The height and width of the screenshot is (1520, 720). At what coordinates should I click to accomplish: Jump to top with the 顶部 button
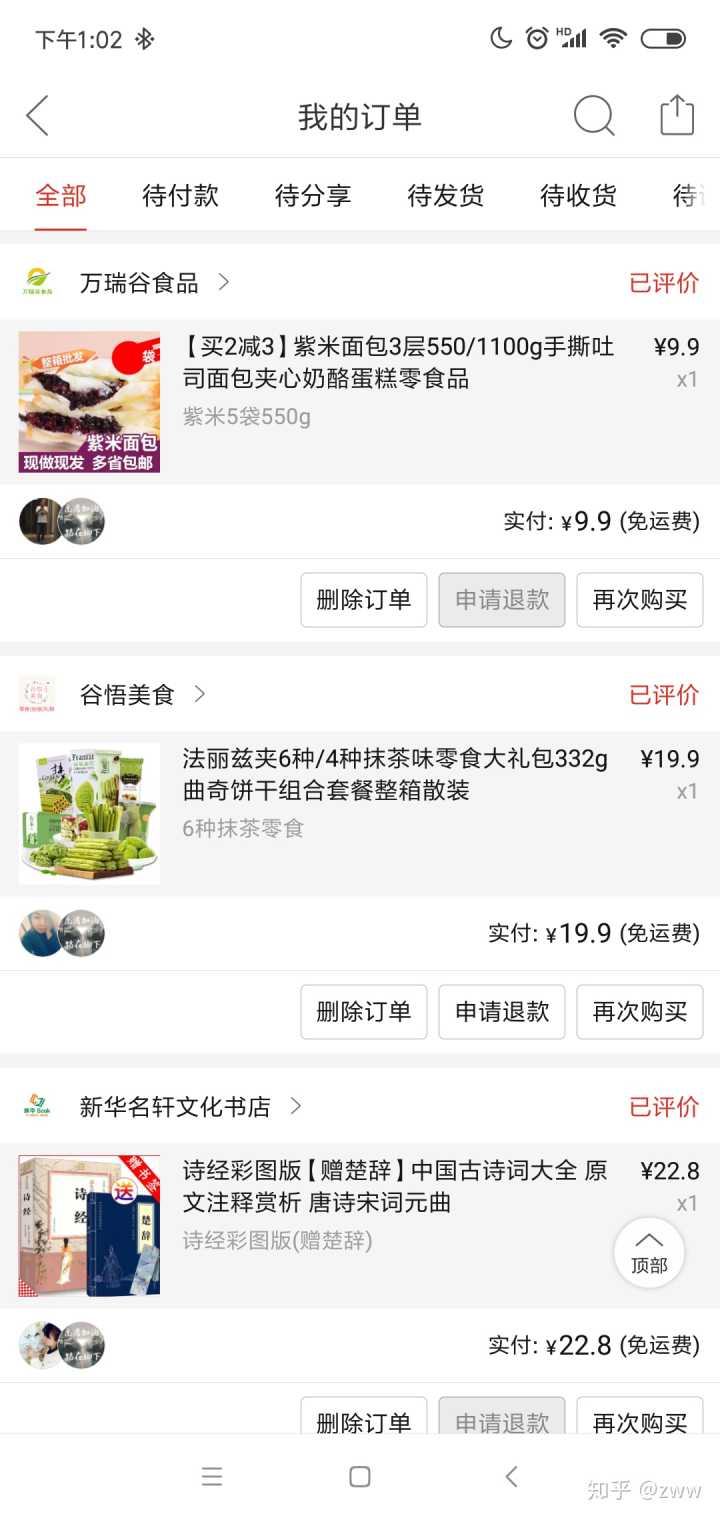click(649, 1252)
